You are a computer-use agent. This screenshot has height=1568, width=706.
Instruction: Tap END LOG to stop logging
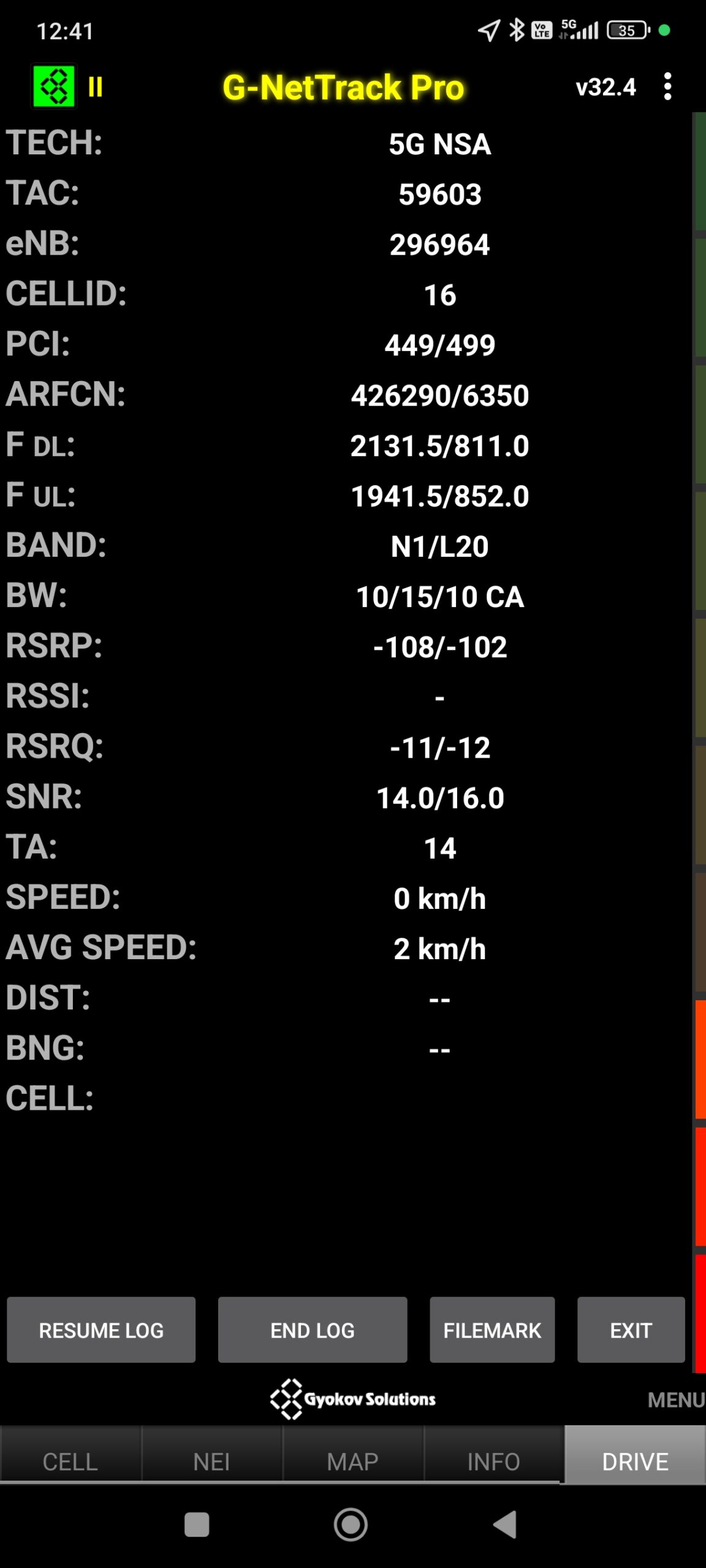click(313, 1330)
